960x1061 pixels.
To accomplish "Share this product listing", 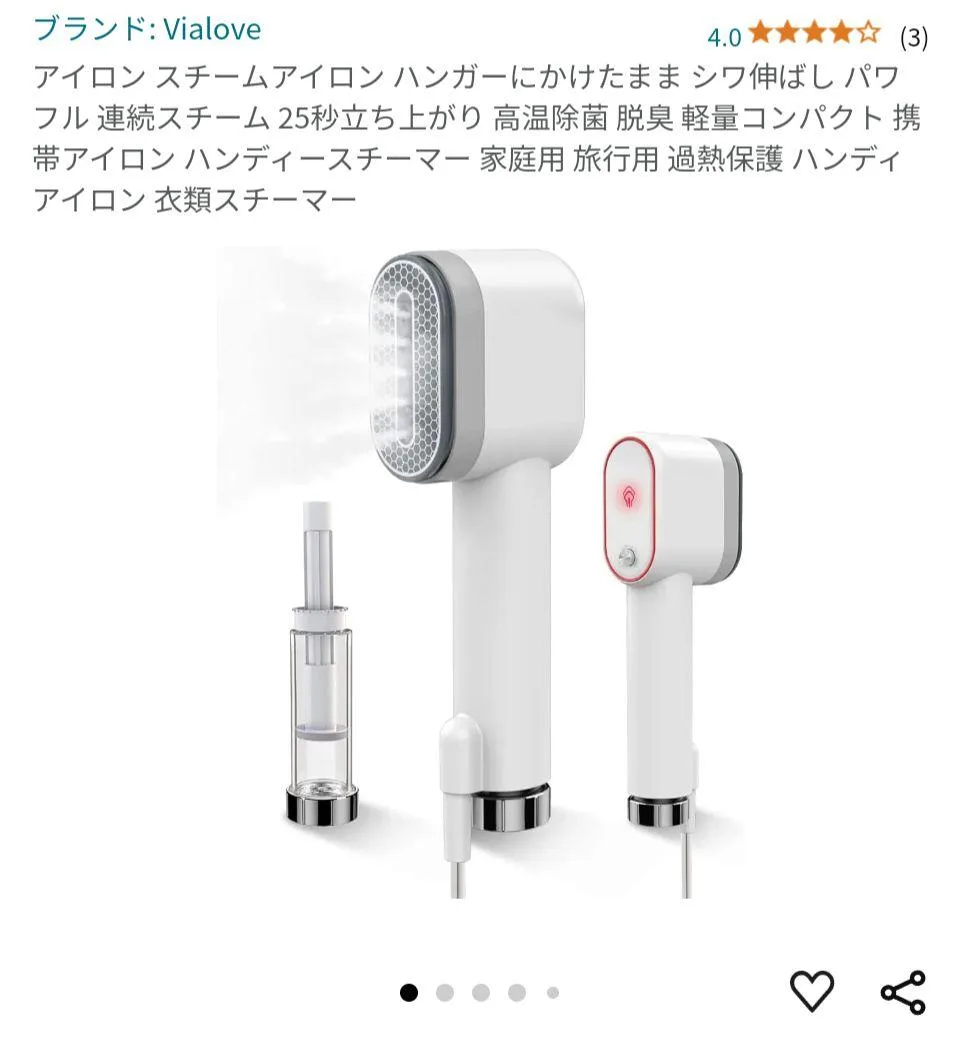I will tap(903, 991).
